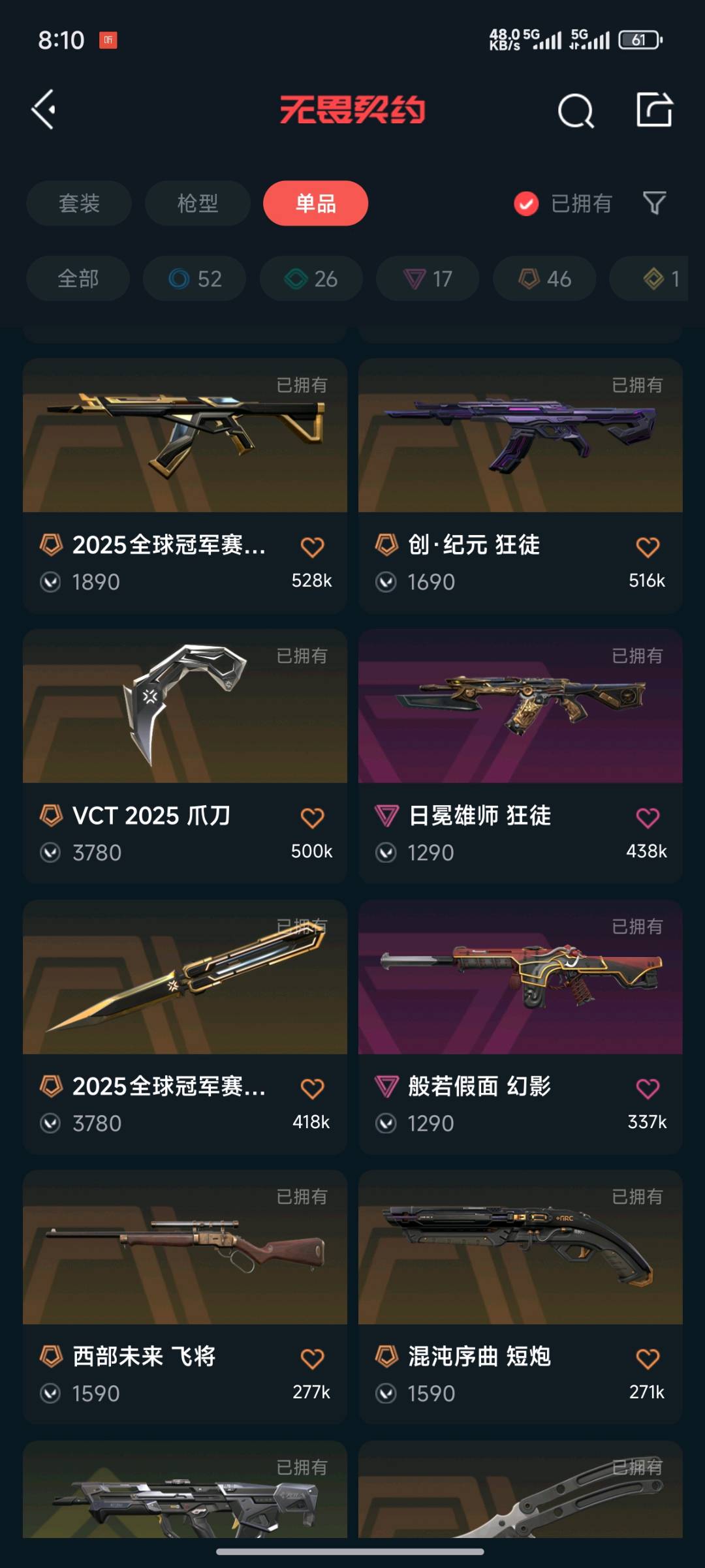Filter by the pink tier chip 17
Image resolution: width=705 pixels, height=1568 pixels.
[428, 279]
